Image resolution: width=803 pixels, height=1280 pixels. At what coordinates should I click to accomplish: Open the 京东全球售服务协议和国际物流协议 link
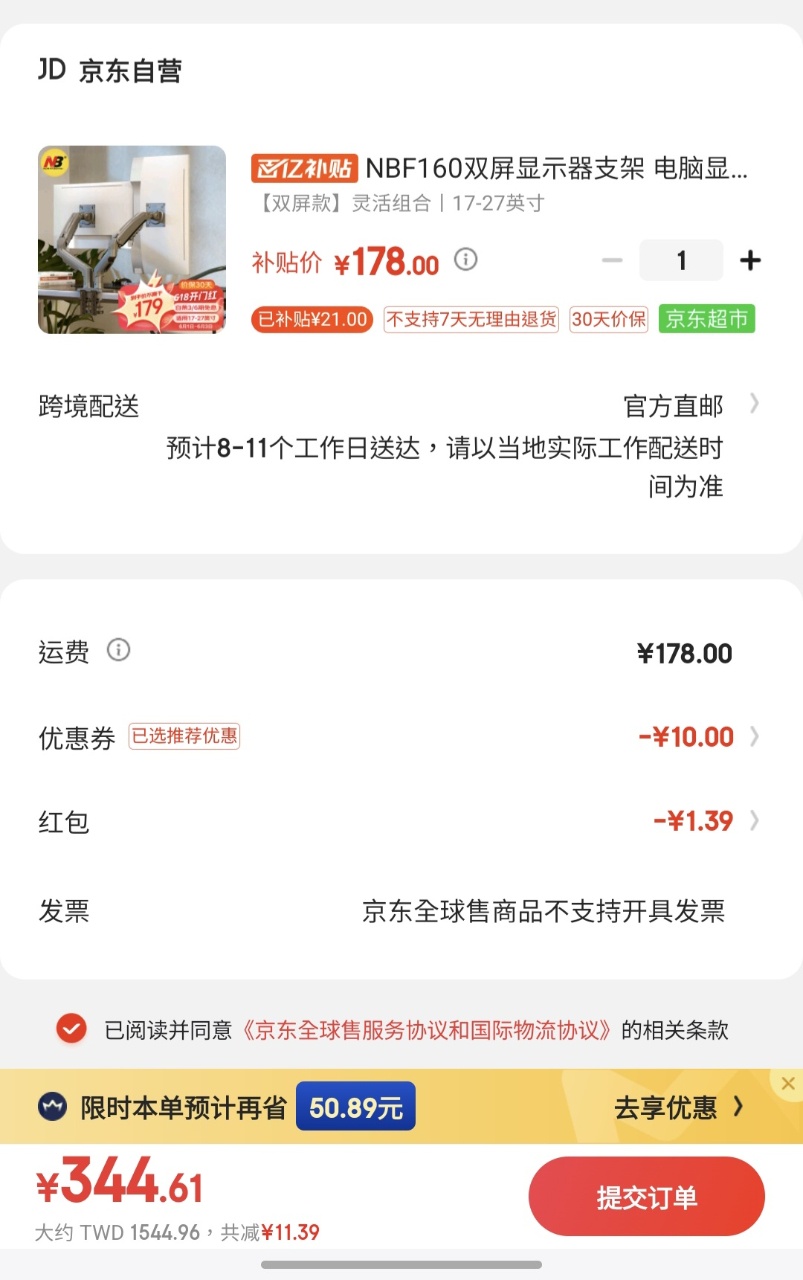pos(428,1030)
